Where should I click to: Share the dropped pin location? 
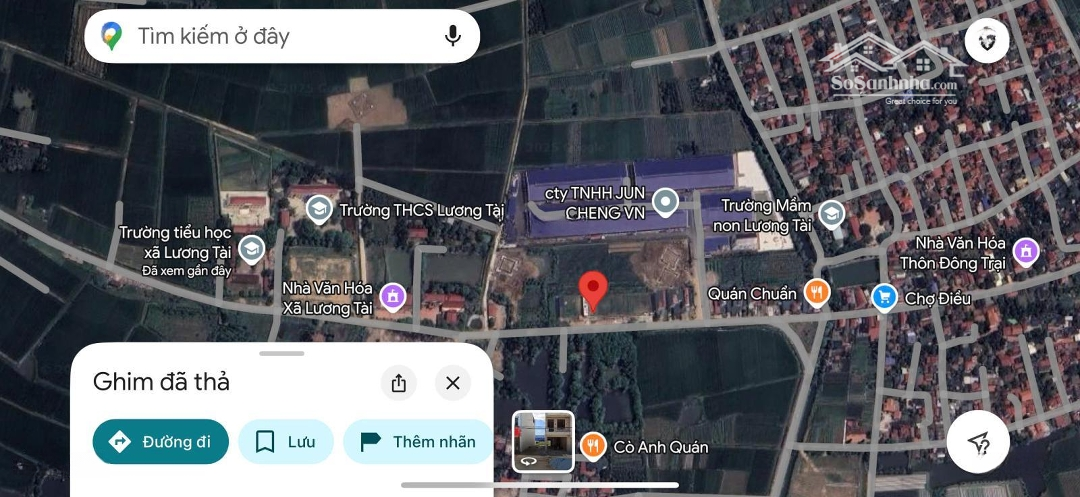point(398,383)
